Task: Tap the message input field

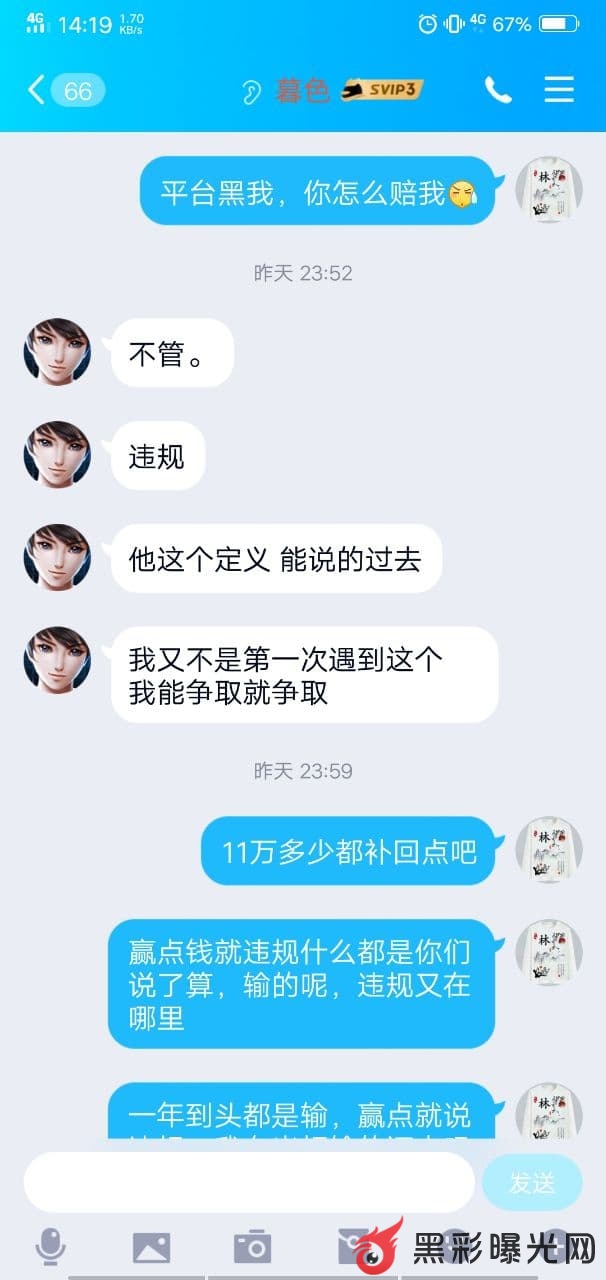Action: (x=248, y=1183)
